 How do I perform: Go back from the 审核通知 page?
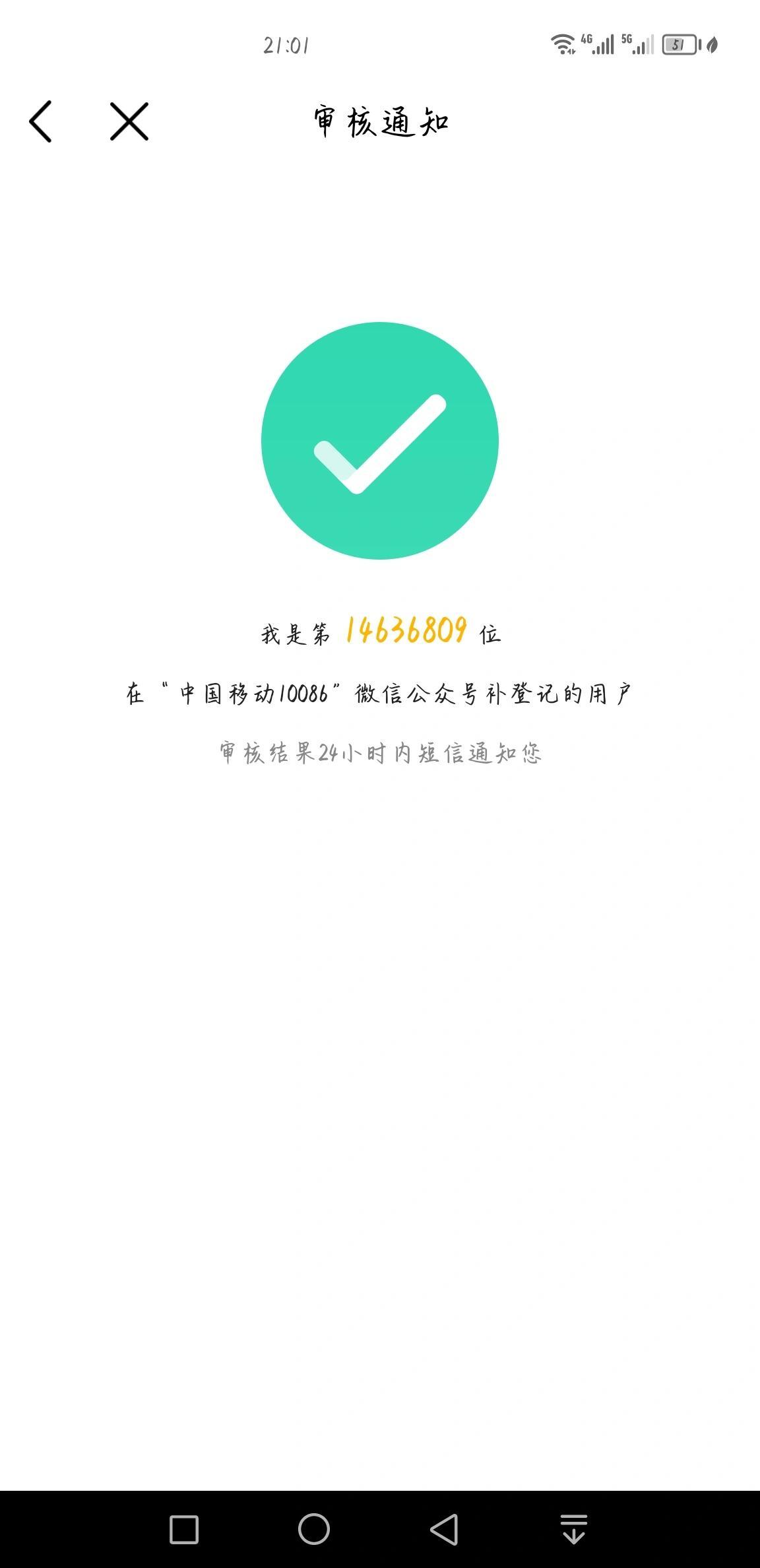point(41,121)
